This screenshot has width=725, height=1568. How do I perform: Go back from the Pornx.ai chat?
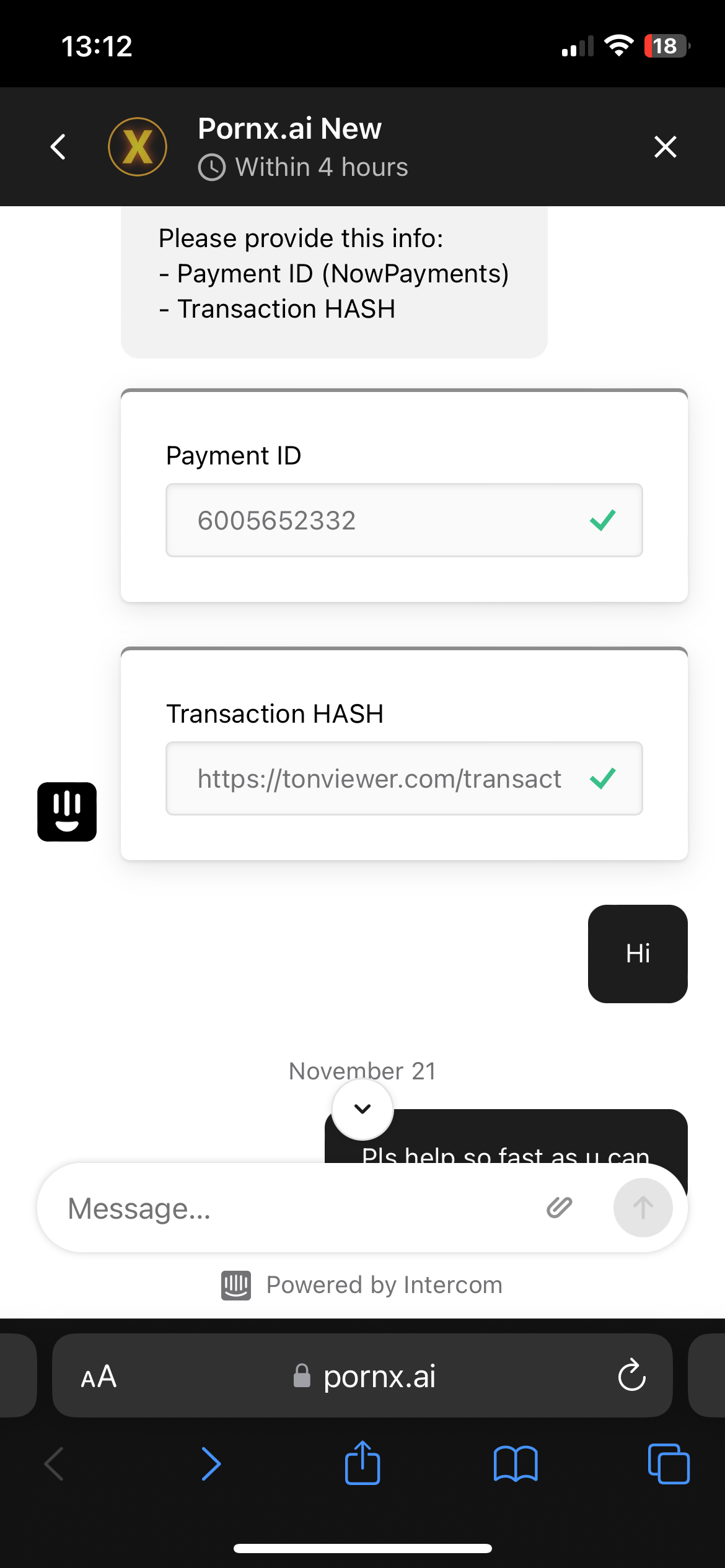[58, 147]
